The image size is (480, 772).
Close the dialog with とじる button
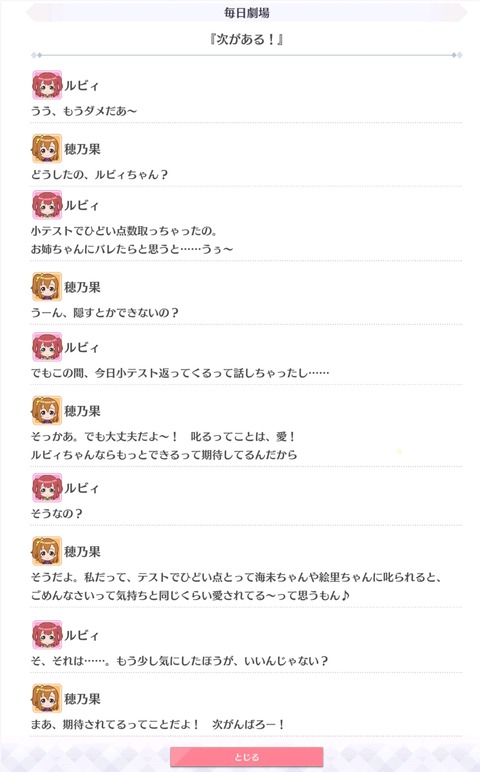click(247, 757)
